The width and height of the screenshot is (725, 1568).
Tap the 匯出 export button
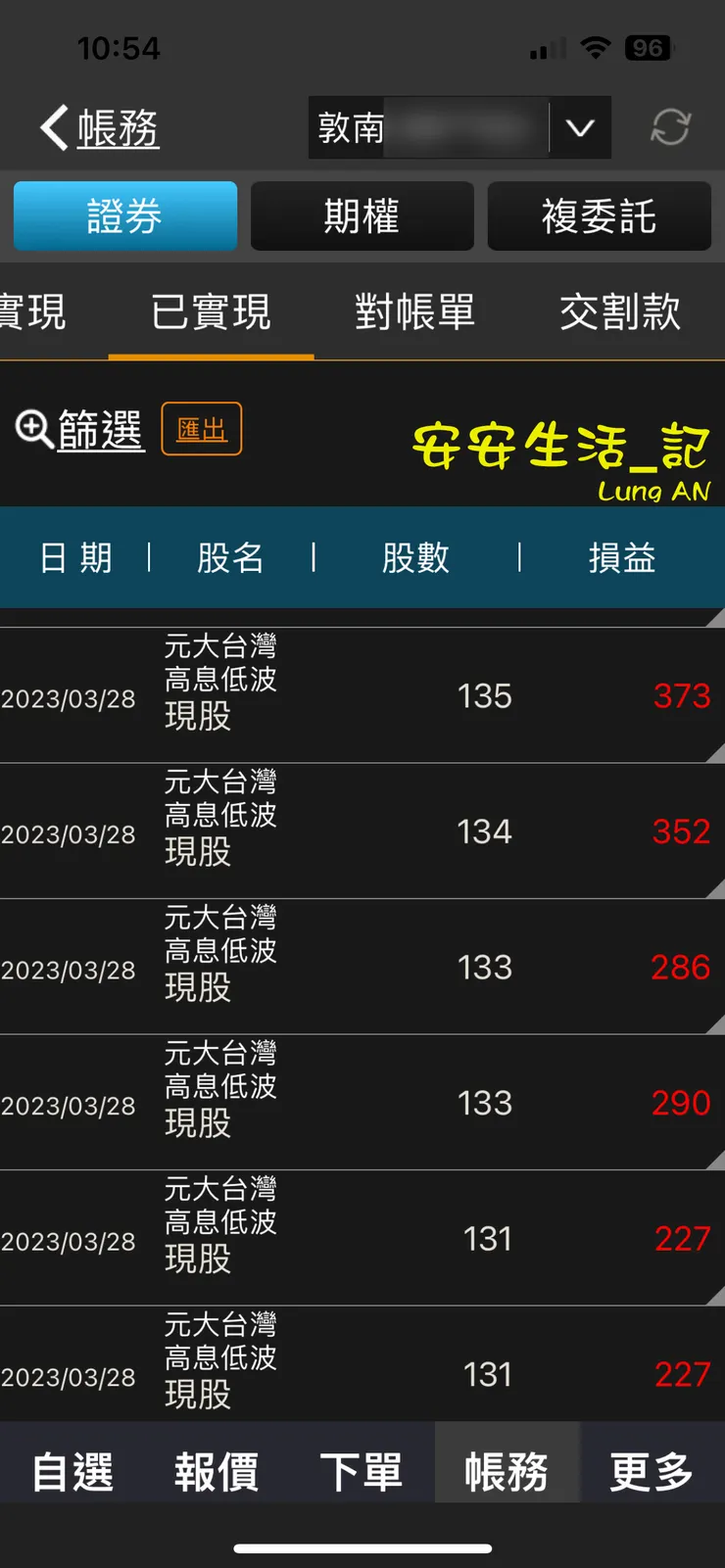[x=202, y=429]
